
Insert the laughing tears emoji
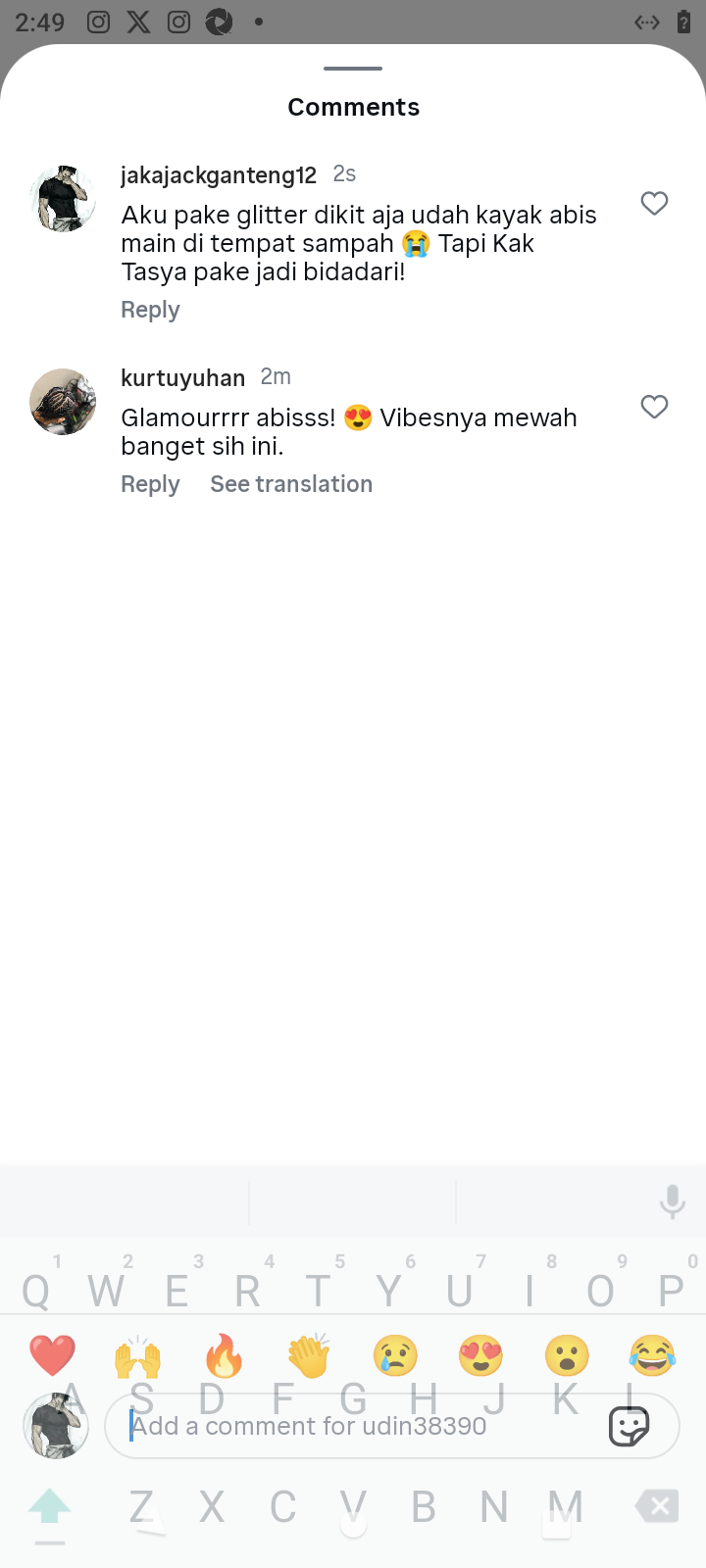tap(652, 1356)
